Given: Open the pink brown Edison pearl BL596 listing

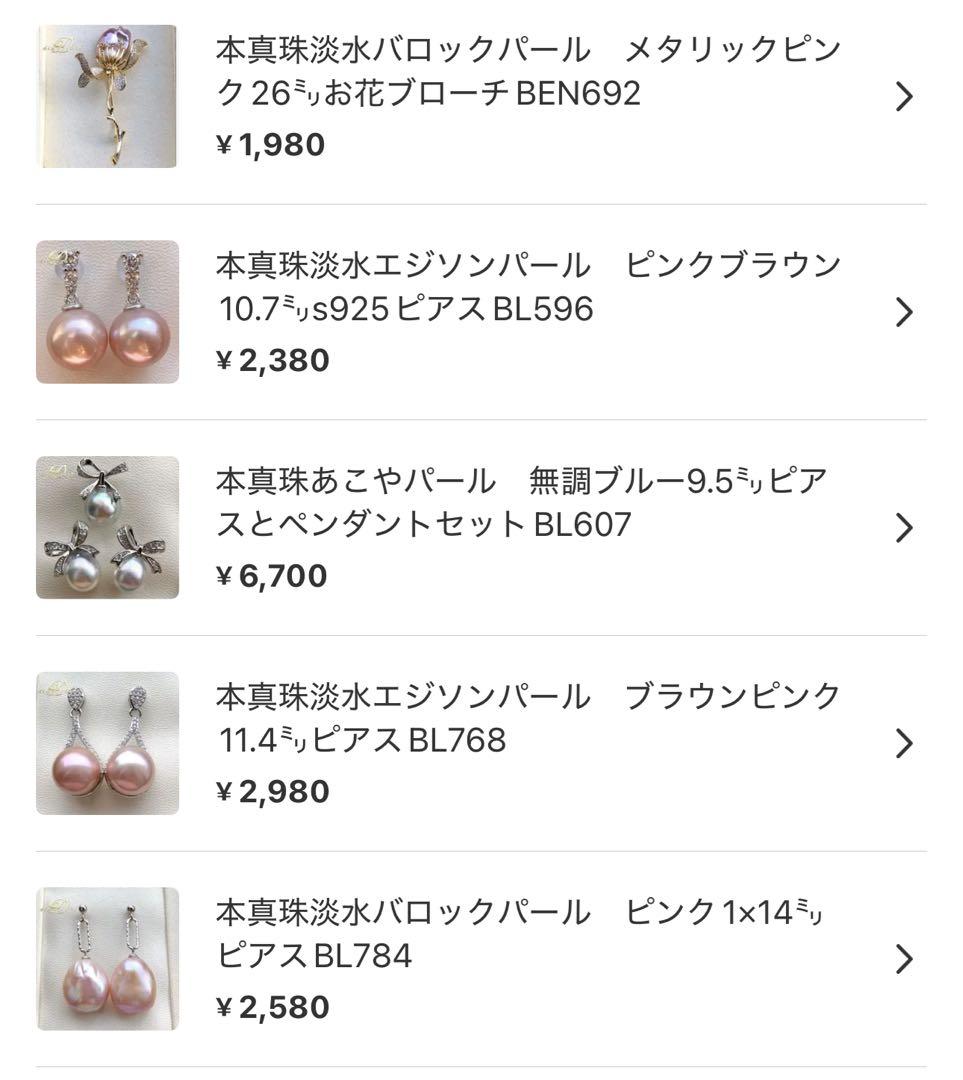Looking at the screenshot, I should tap(530, 285).
